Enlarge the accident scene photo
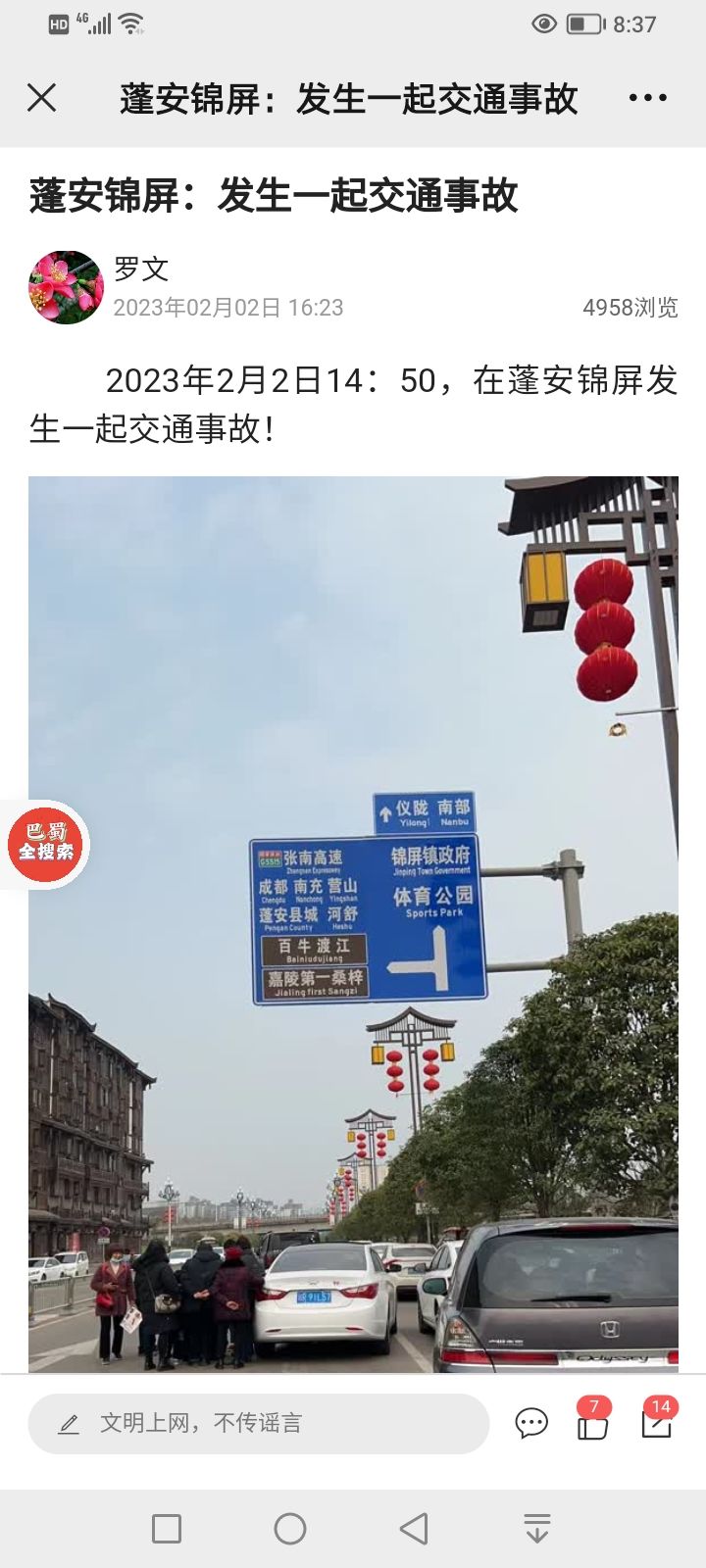The image size is (706, 1568). pyautogui.click(x=353, y=923)
